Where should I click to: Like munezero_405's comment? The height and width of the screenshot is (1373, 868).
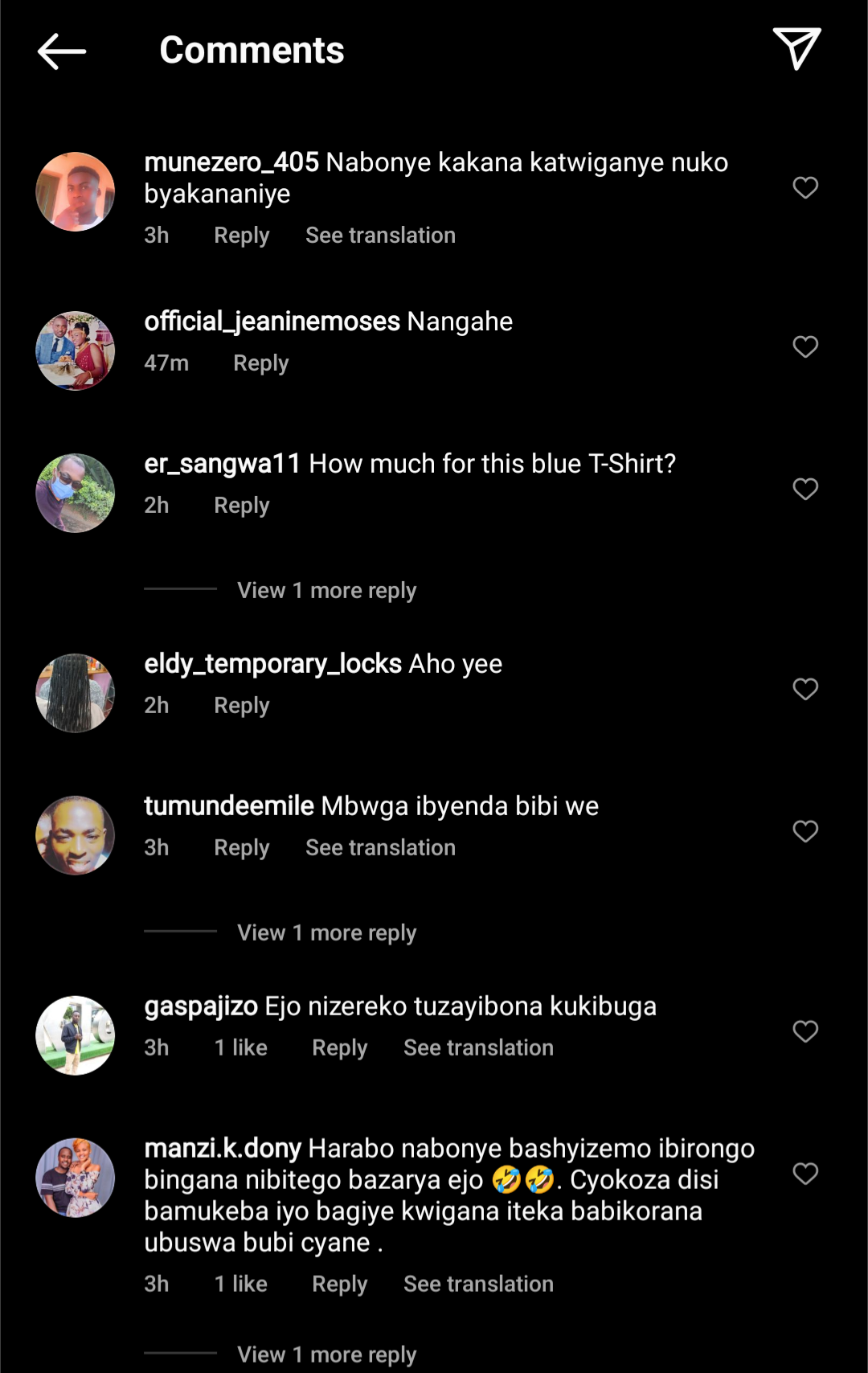click(x=805, y=187)
